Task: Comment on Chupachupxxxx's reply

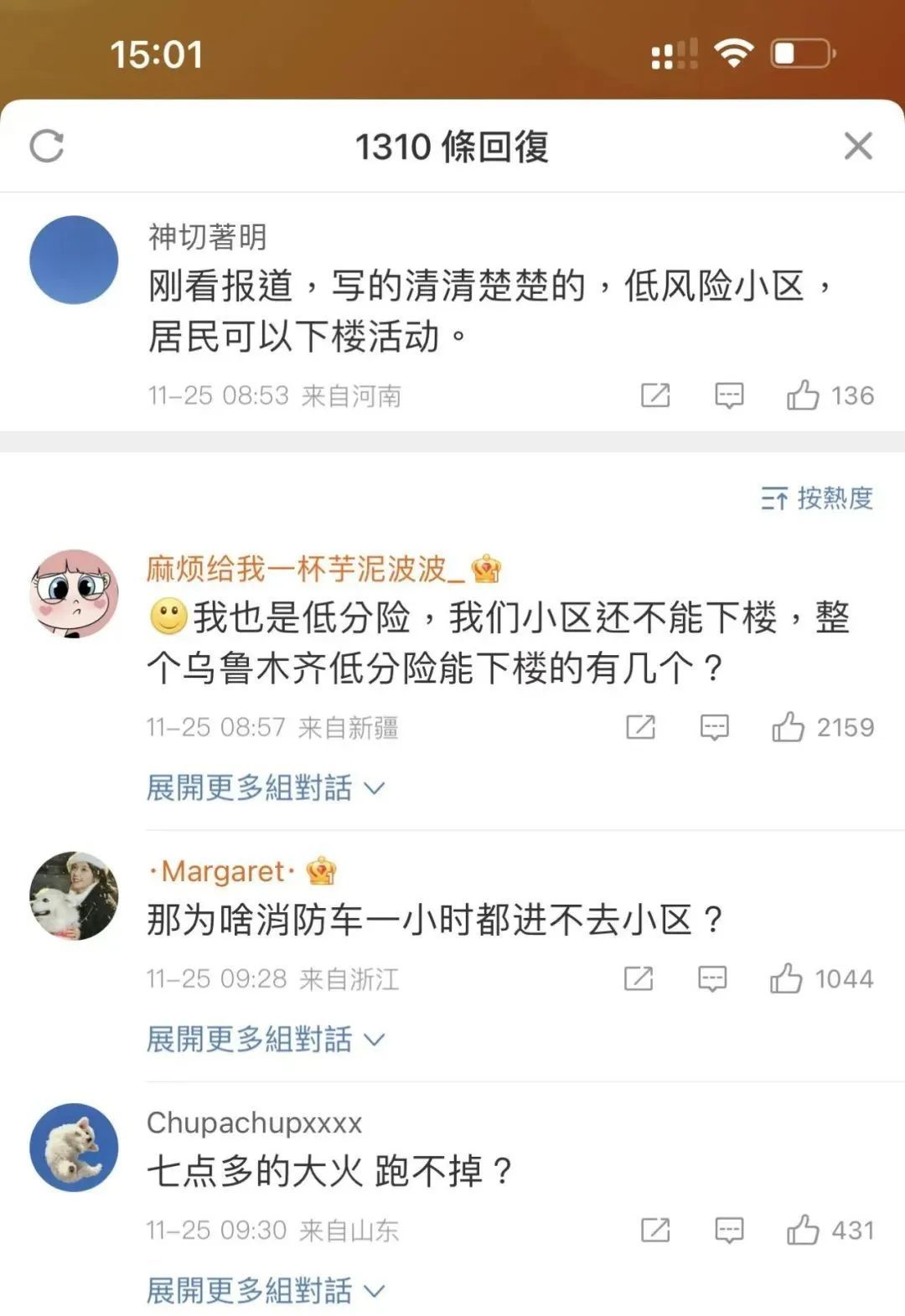Action: 729,1230
